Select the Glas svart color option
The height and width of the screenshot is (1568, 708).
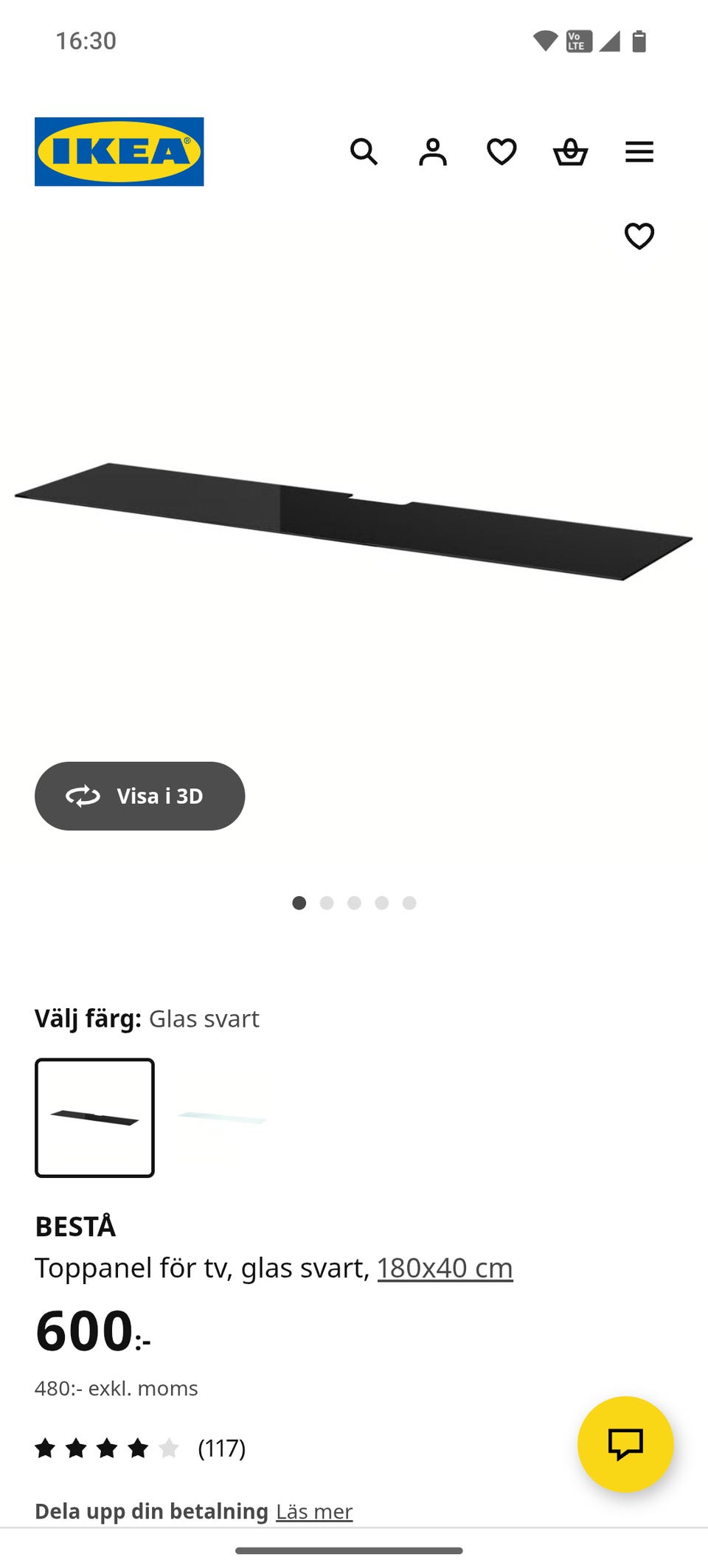point(94,1118)
